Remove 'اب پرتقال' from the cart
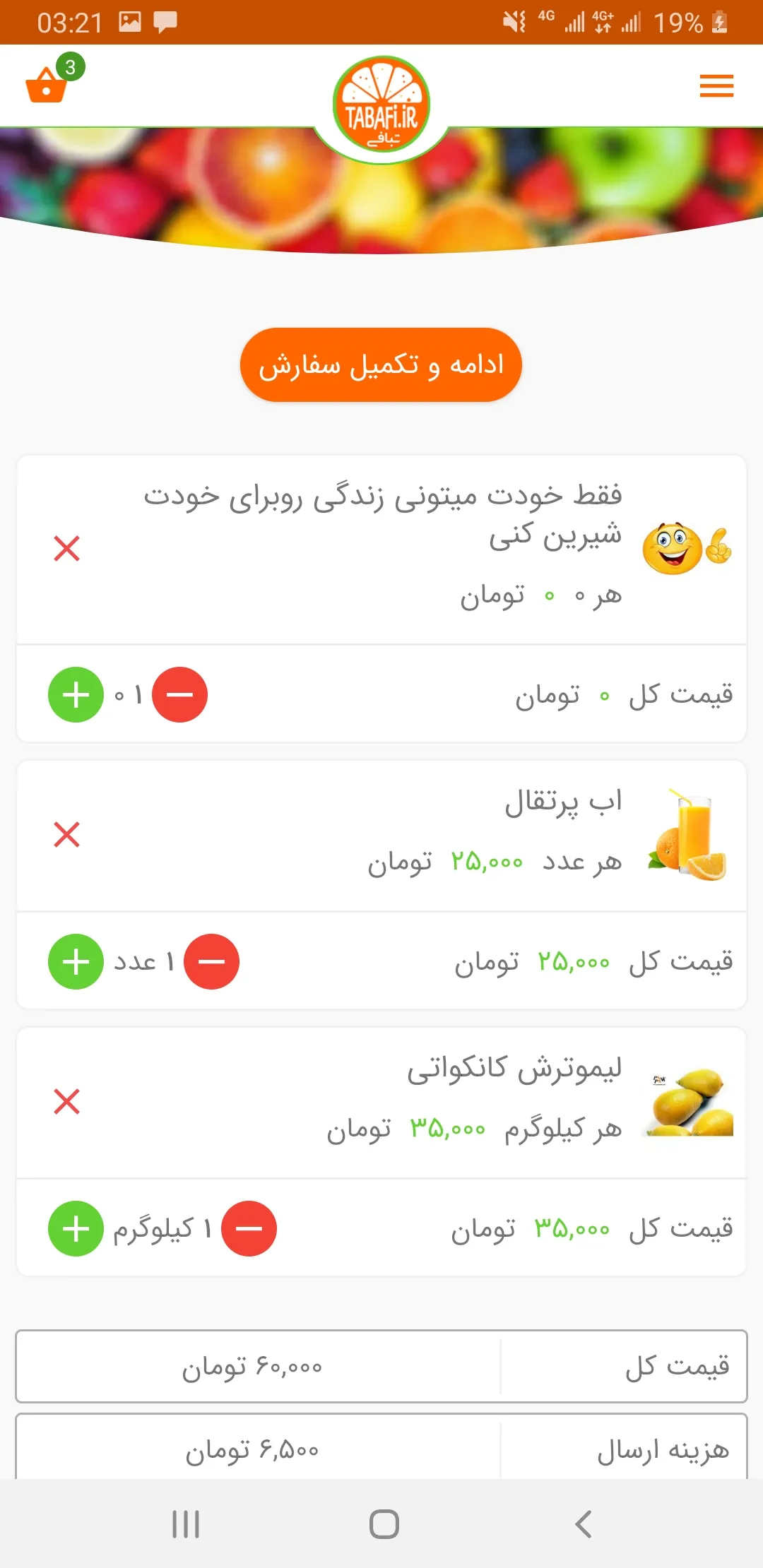This screenshot has height=1568, width=763. [67, 835]
